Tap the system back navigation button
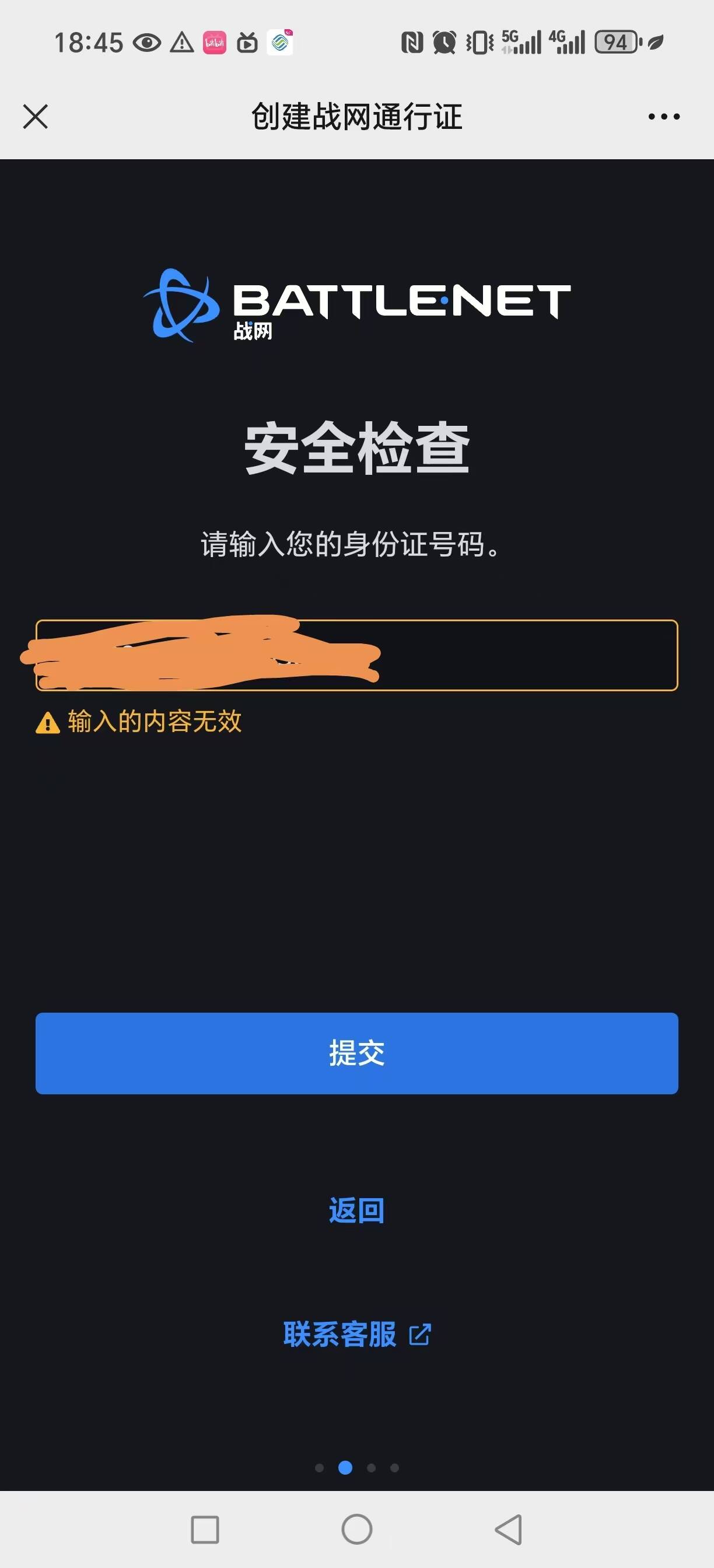 coord(509,1529)
